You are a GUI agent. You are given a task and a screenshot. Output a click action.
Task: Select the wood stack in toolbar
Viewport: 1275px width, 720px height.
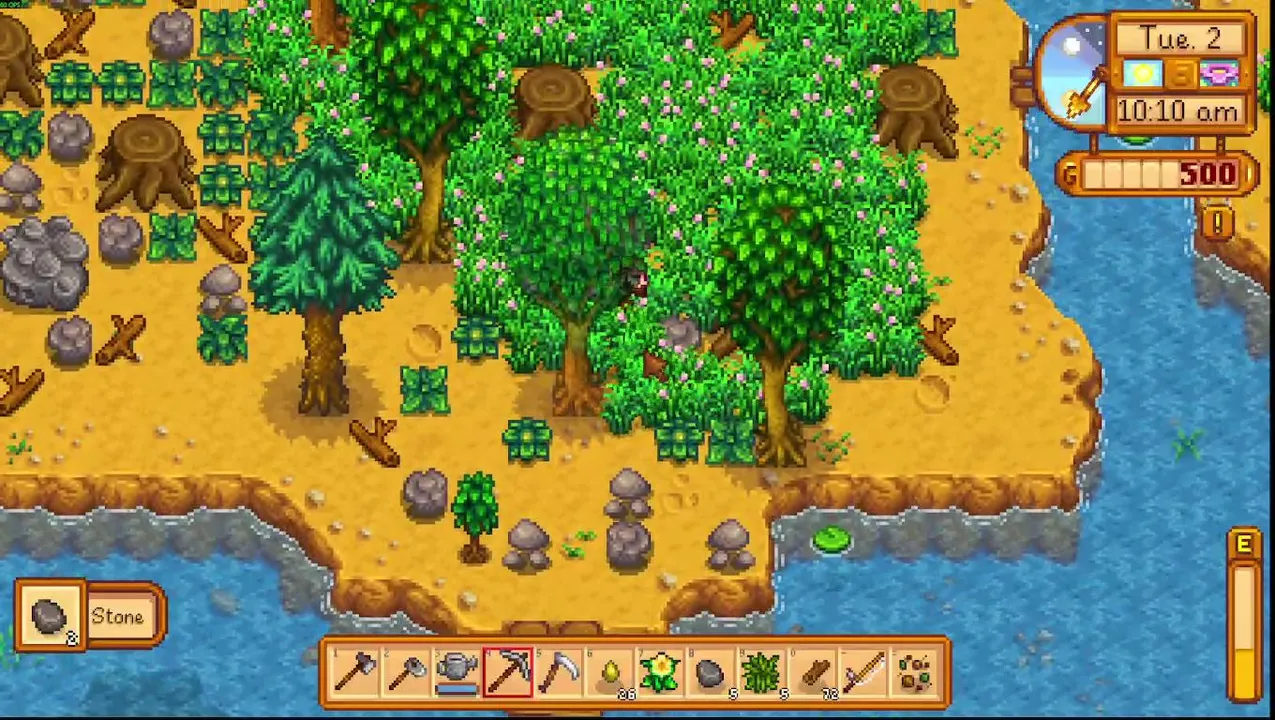point(813,672)
